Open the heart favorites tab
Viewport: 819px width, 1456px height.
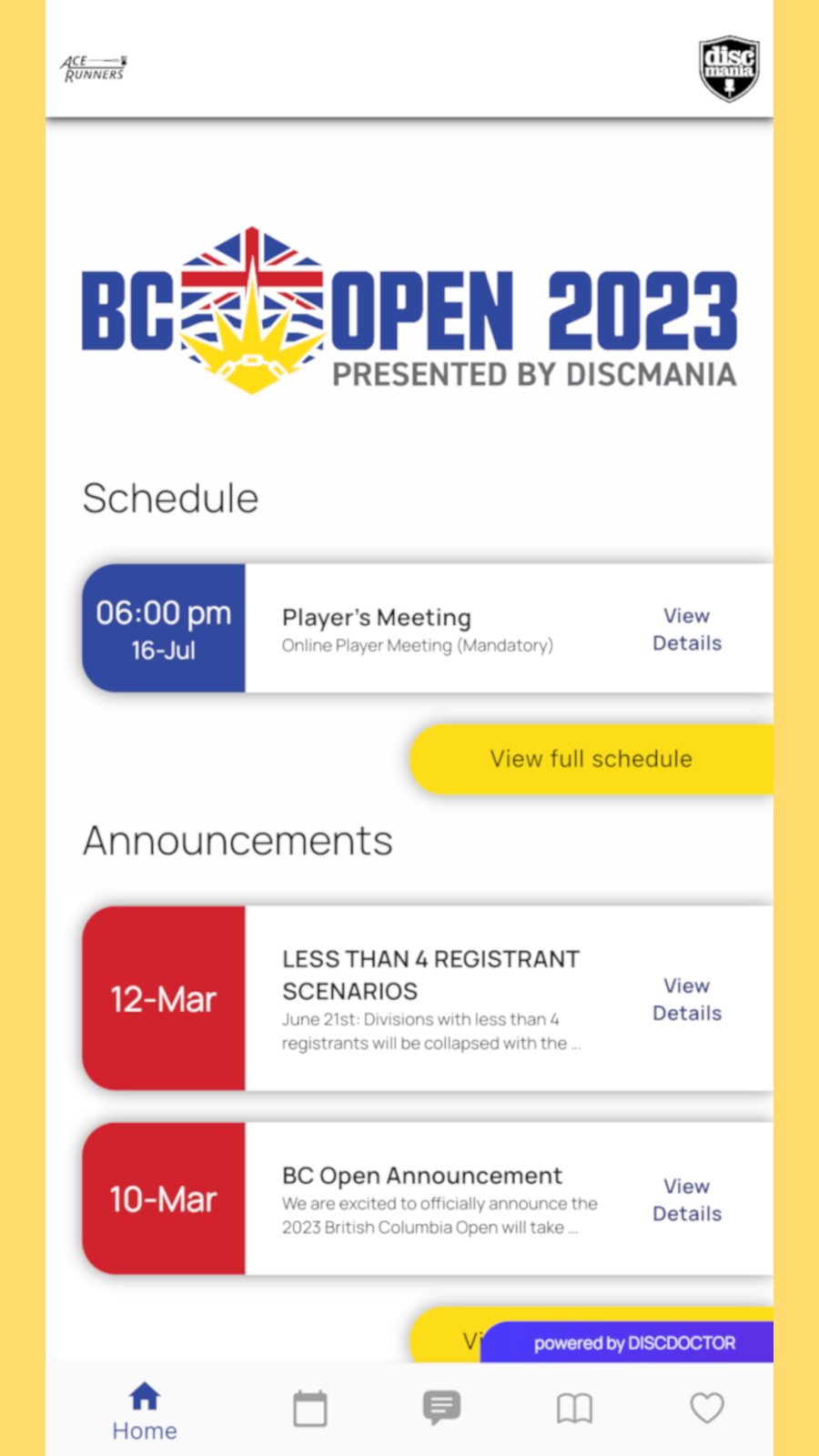(707, 1408)
